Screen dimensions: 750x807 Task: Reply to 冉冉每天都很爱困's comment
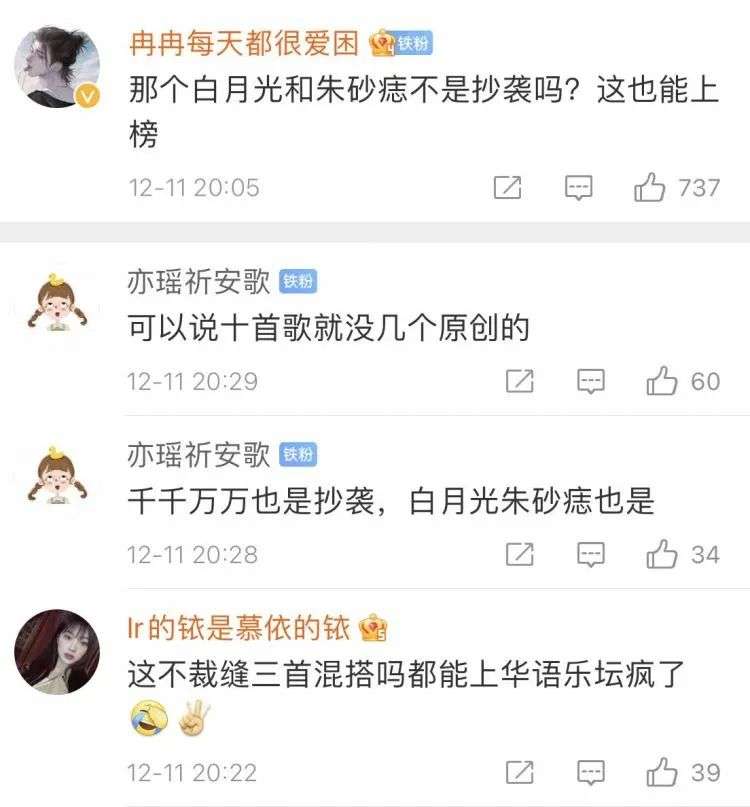coord(579,188)
